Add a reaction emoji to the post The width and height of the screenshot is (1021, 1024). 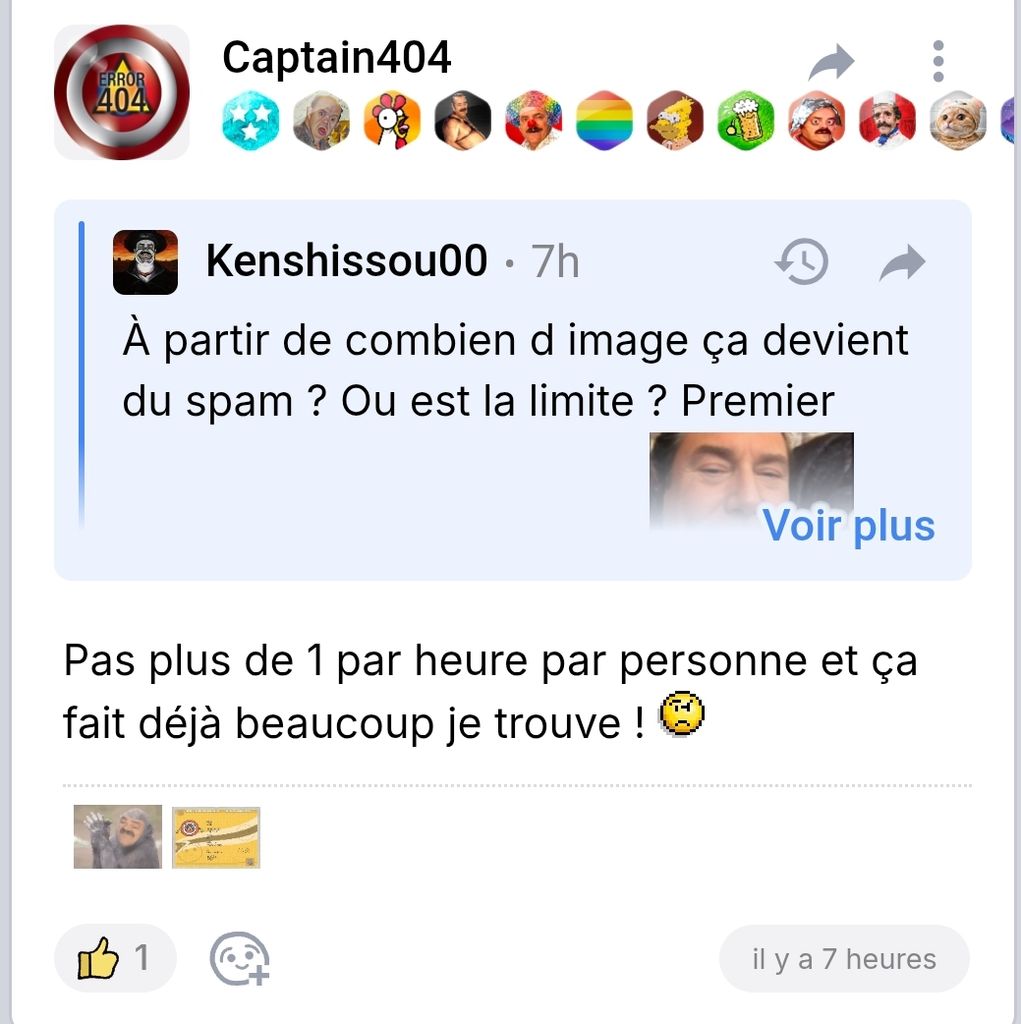click(239, 959)
